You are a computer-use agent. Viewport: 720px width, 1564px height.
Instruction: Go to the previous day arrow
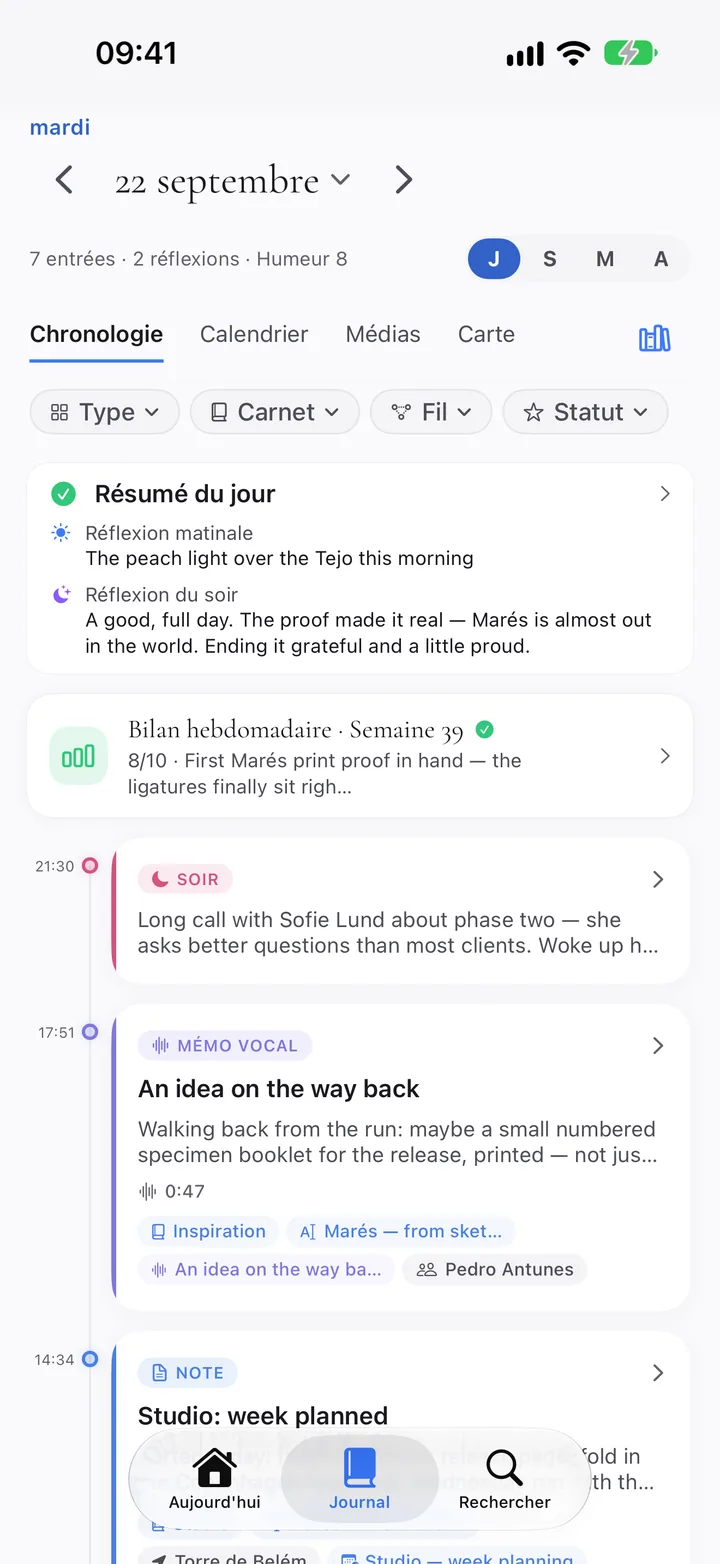pos(64,180)
